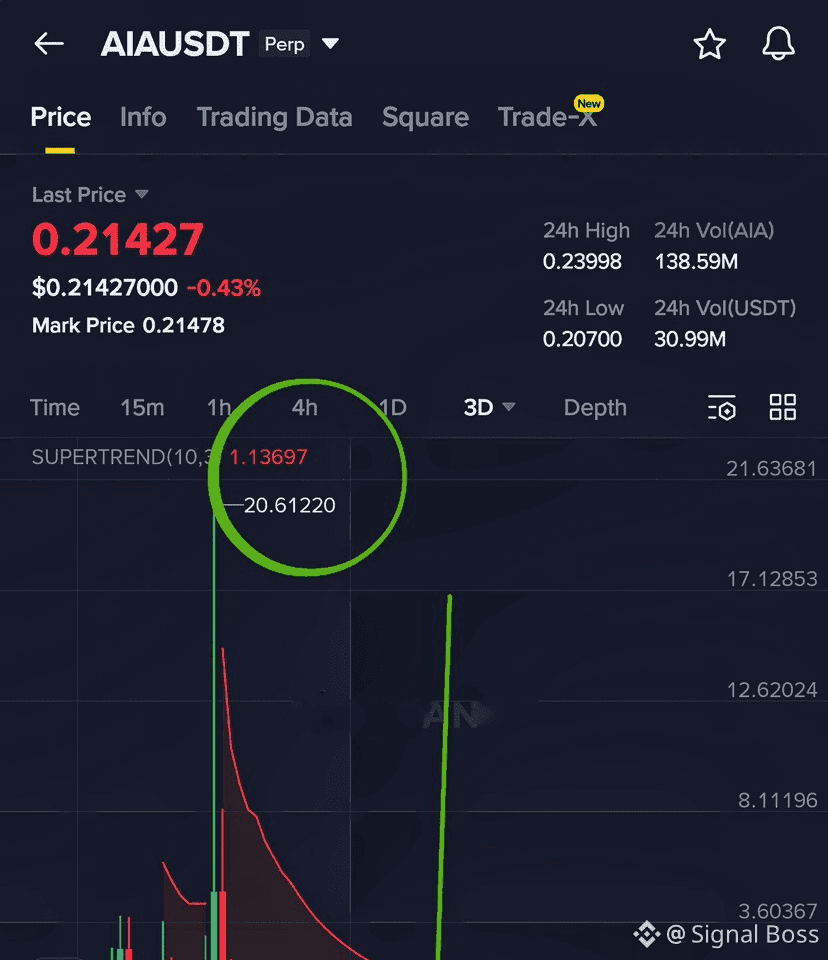The height and width of the screenshot is (960, 828).
Task: Tap the Signal Boss diamond logo
Action: pyautogui.click(x=649, y=934)
